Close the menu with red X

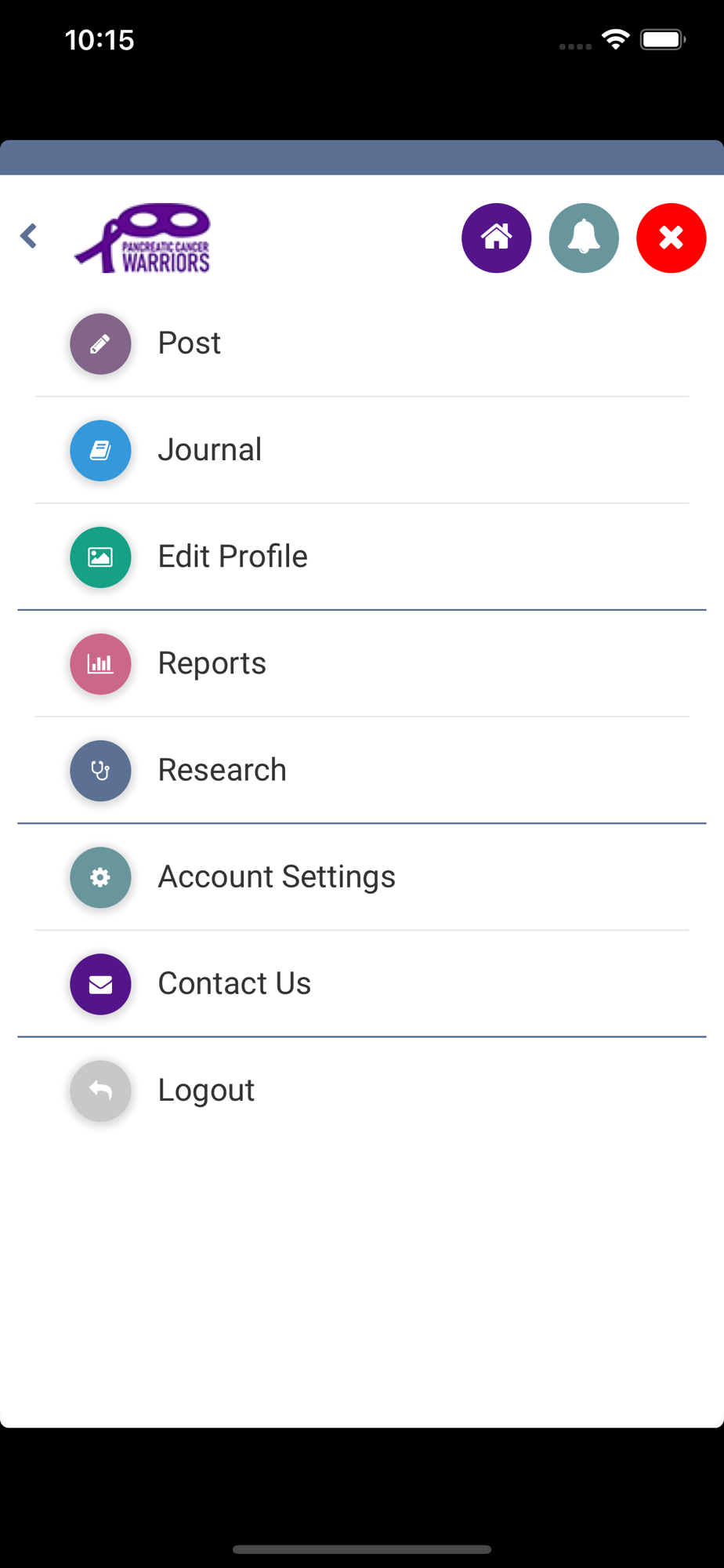click(x=672, y=238)
